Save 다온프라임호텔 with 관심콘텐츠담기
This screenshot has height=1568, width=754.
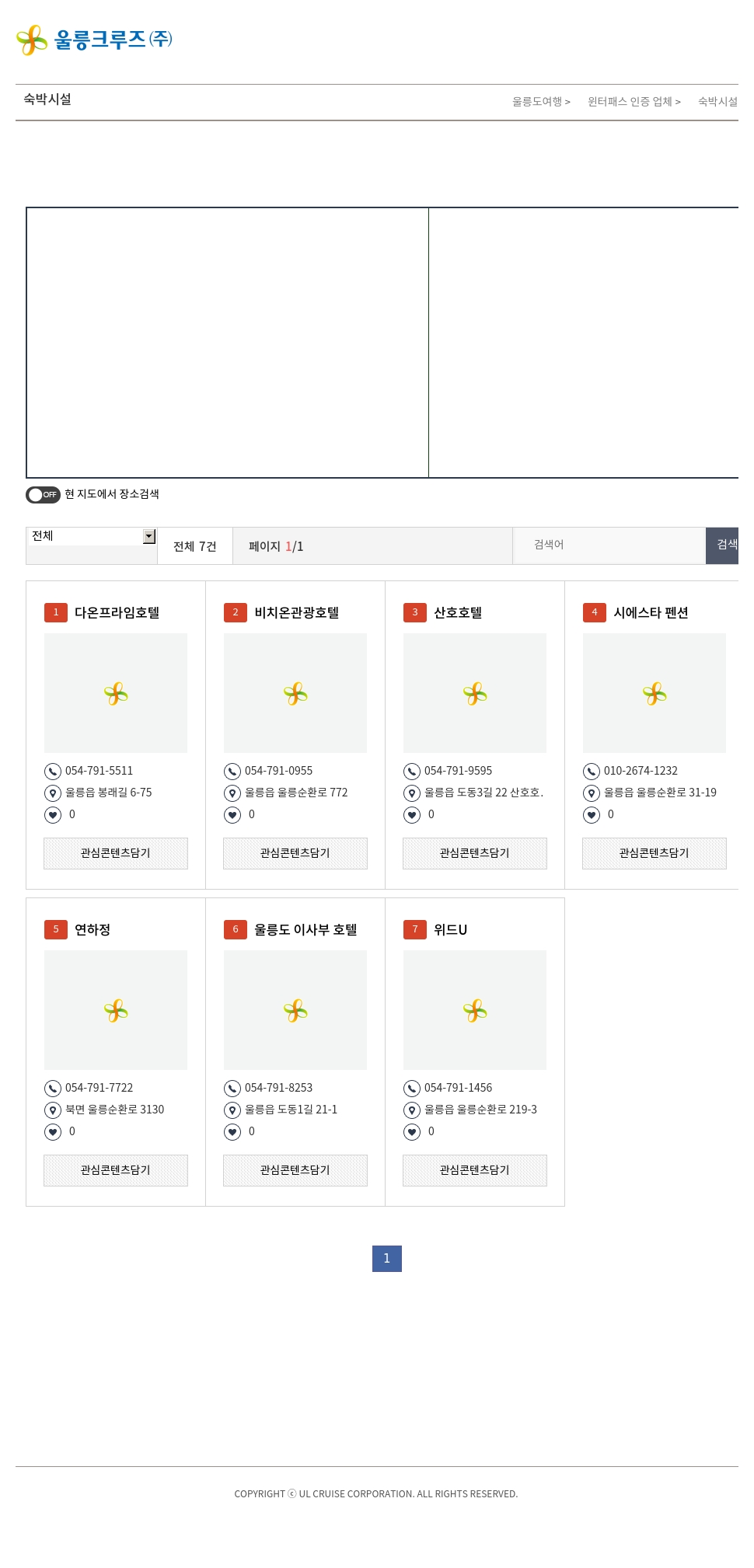[x=116, y=853]
